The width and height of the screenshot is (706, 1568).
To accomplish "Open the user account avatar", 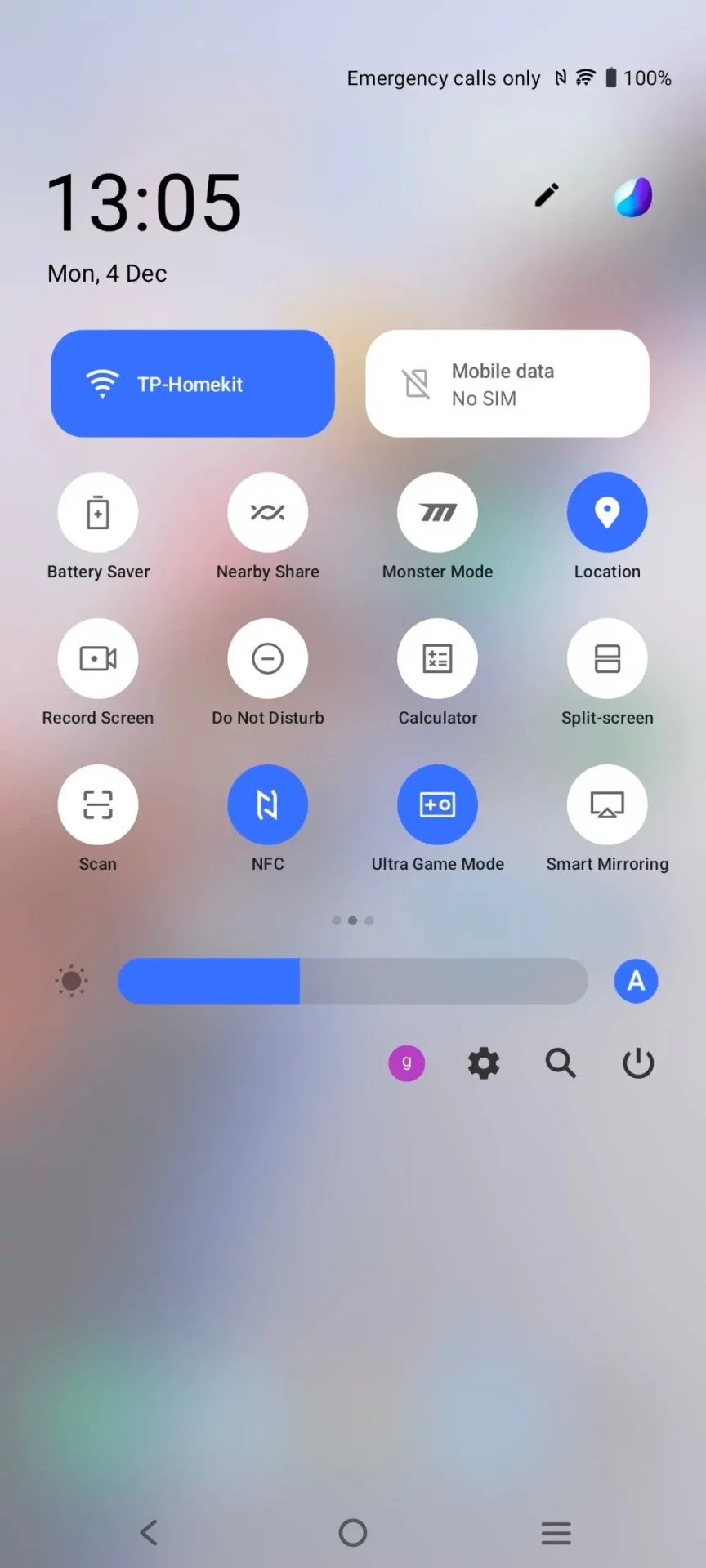I will [406, 1063].
